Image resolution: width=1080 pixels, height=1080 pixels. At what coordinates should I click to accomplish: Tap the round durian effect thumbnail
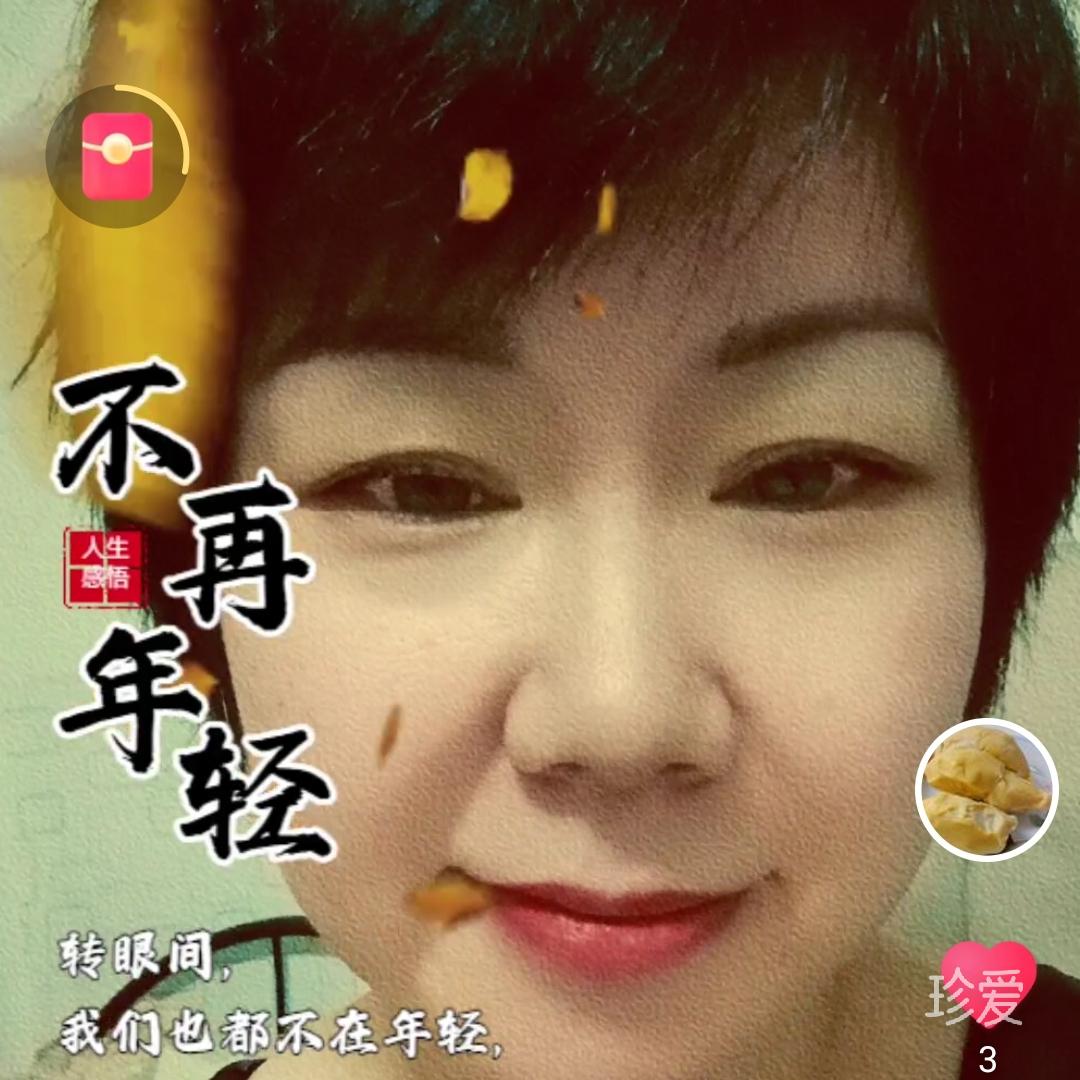(x=986, y=788)
